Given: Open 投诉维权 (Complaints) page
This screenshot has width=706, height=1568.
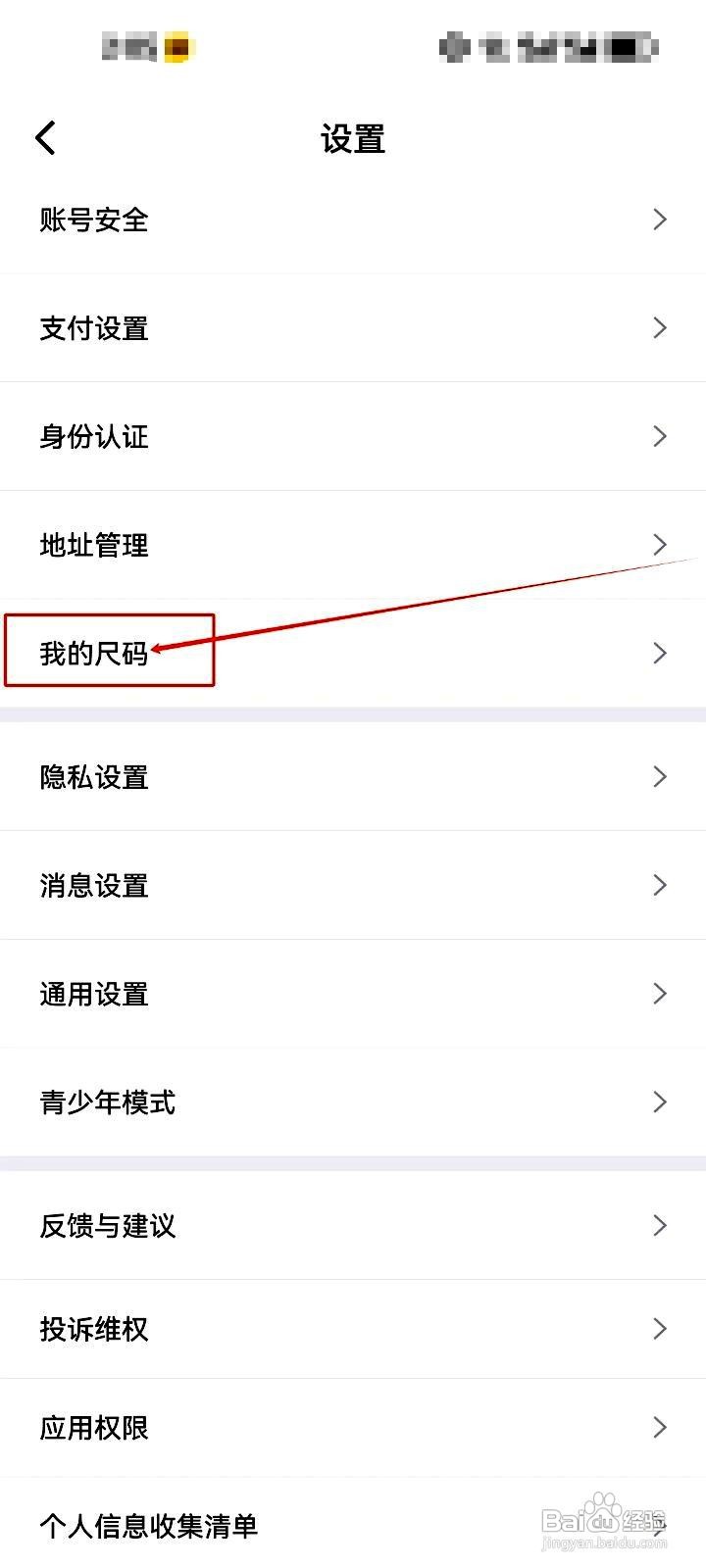Looking at the screenshot, I should click(x=93, y=1329).
